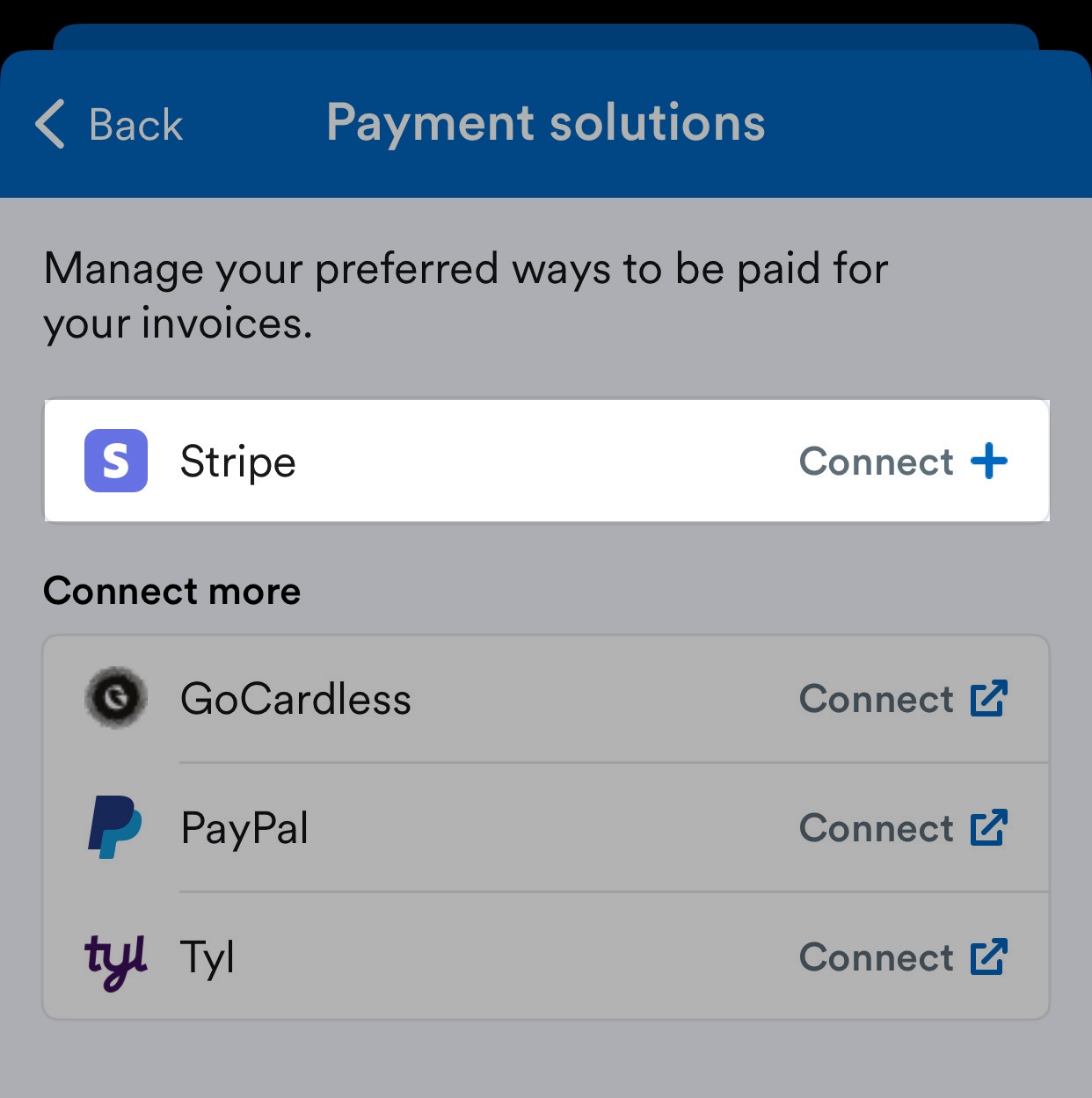Viewport: 1092px width, 1098px height.
Task: Click the plus icon beside Stripe Connect
Action: click(991, 461)
